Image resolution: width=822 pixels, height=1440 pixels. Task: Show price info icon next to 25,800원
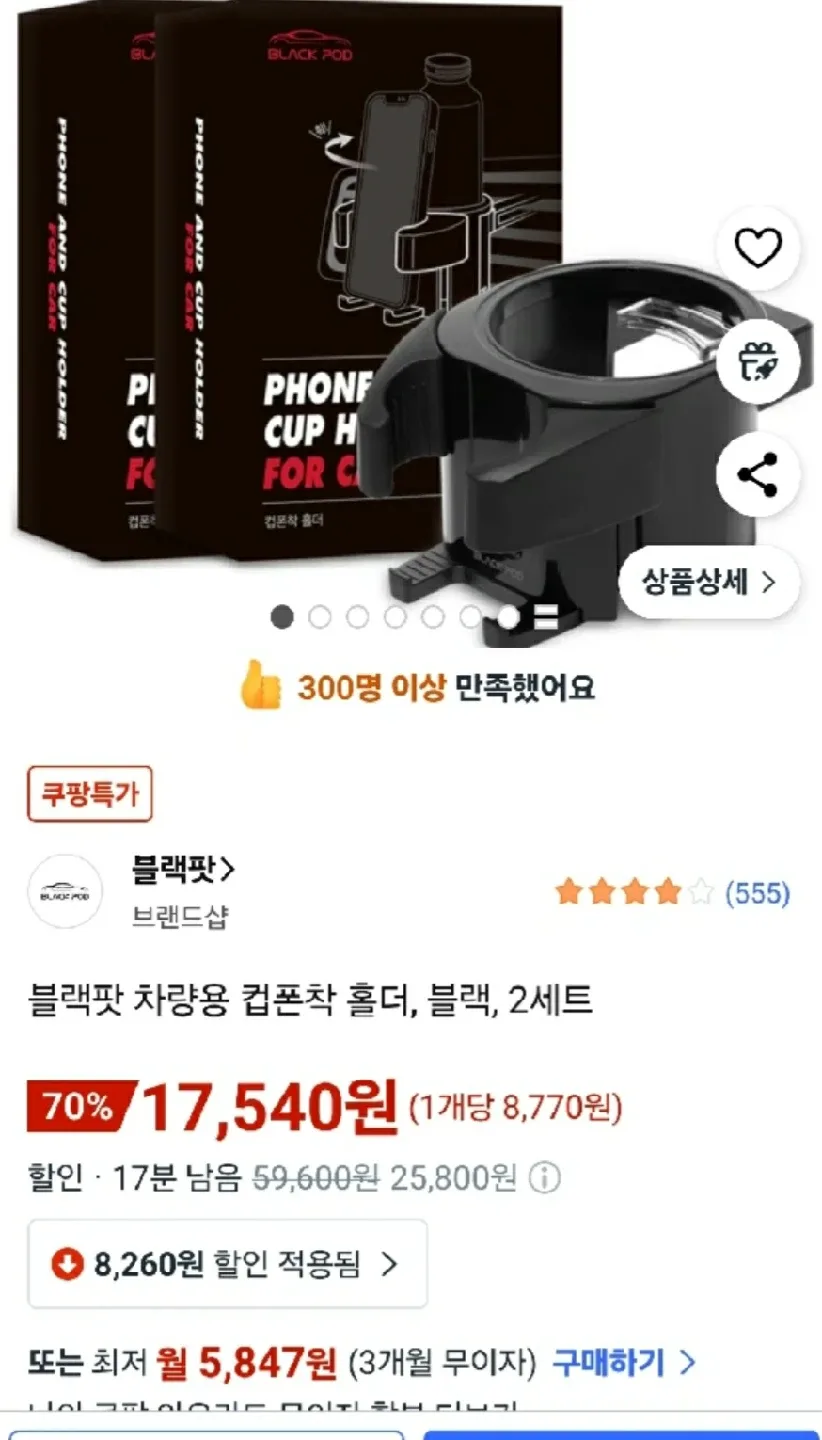(x=544, y=1178)
